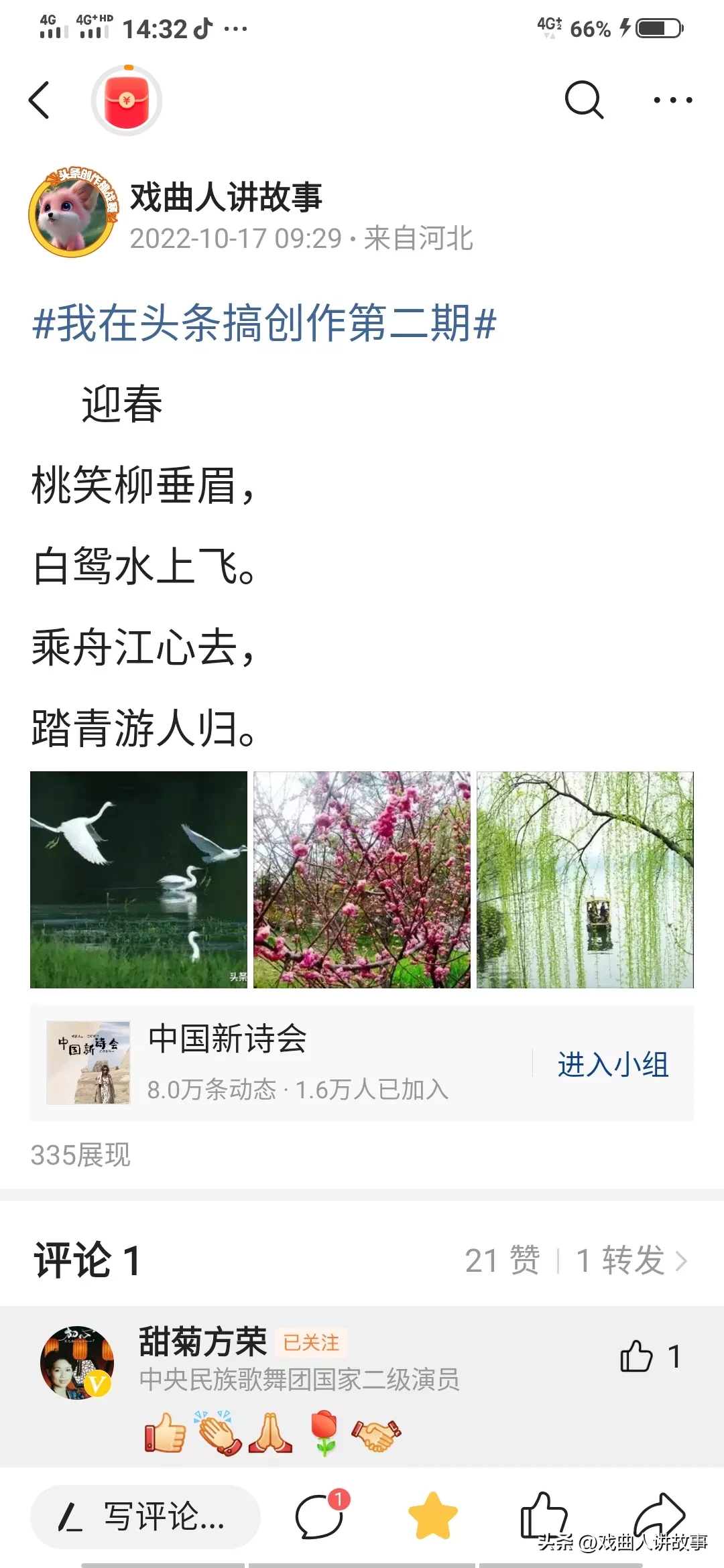Image resolution: width=724 pixels, height=1568 pixels.
Task: Open the 21 赞 likes list
Action: pos(503,1260)
